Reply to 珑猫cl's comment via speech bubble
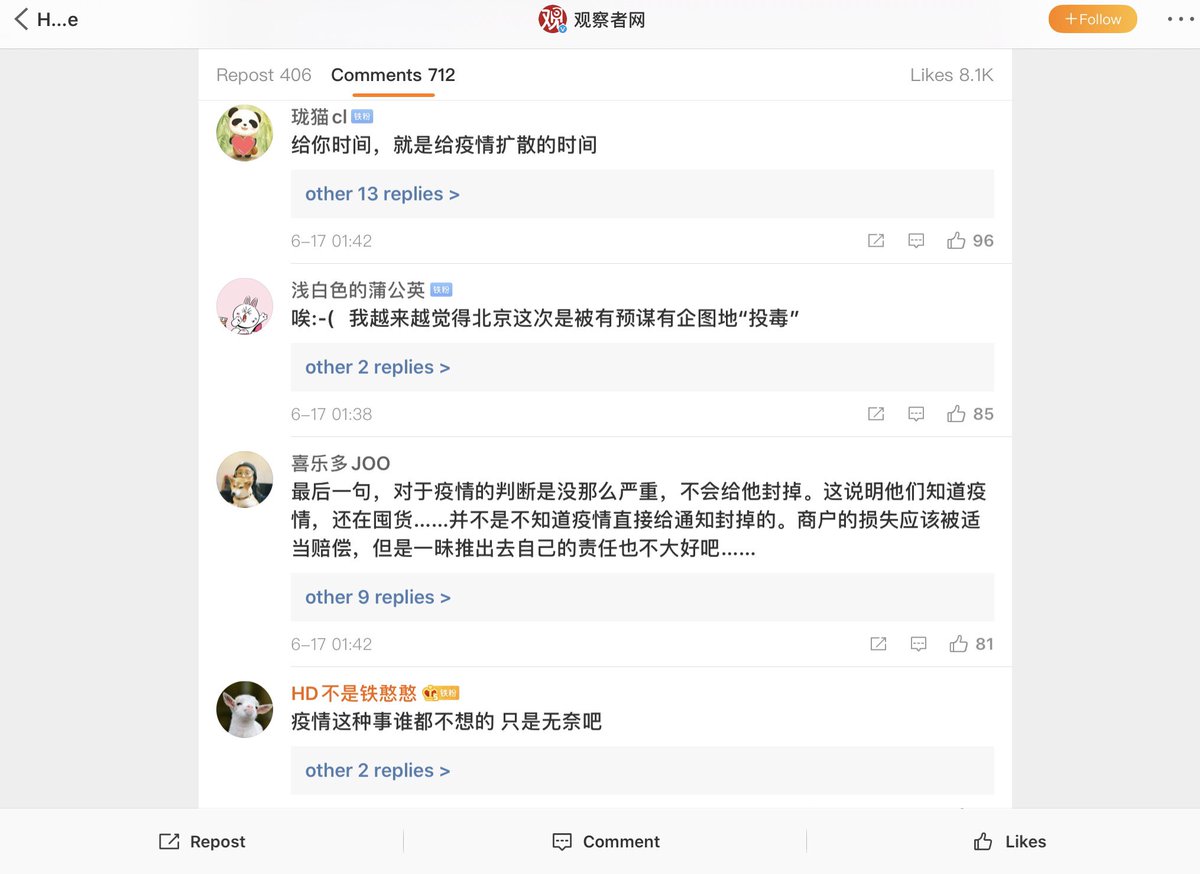 point(916,241)
